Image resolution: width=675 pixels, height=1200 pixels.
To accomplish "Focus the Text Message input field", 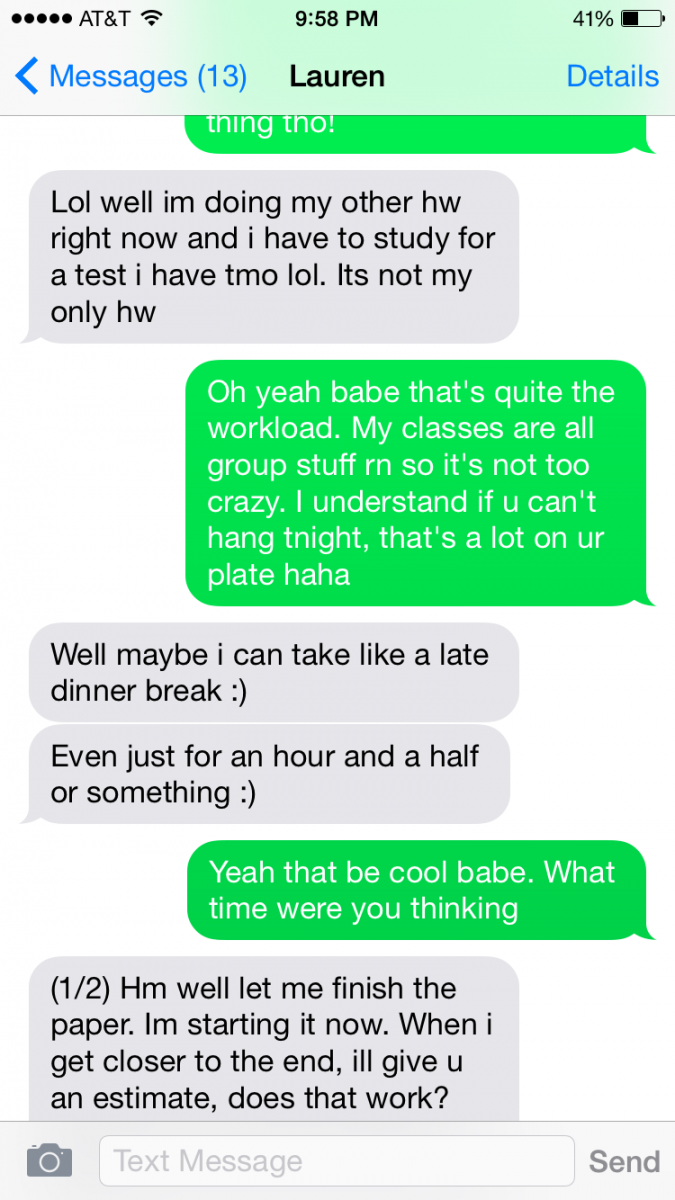I will click(336, 1161).
